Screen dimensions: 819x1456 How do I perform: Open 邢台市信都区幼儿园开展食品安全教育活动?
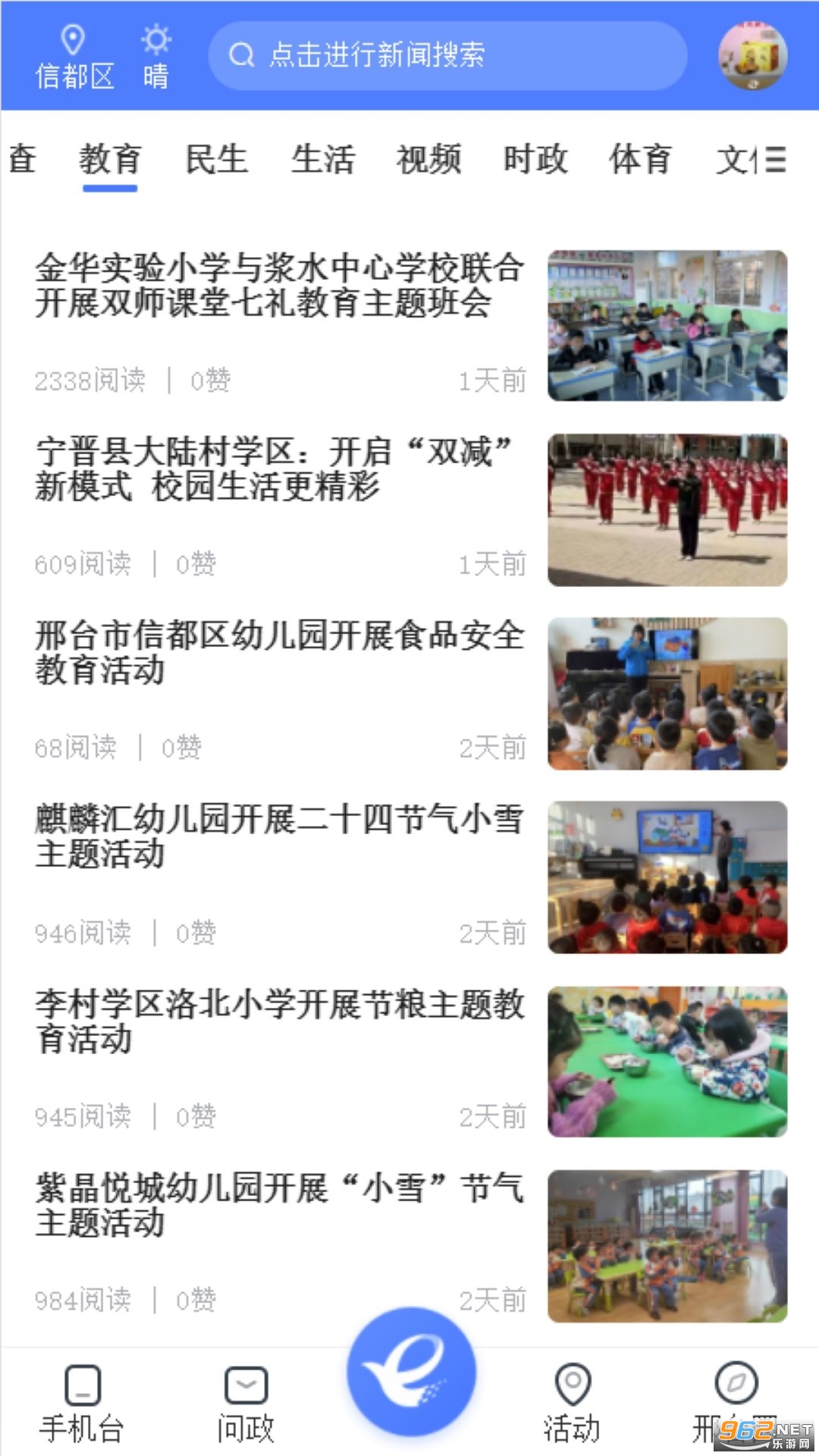(x=279, y=653)
